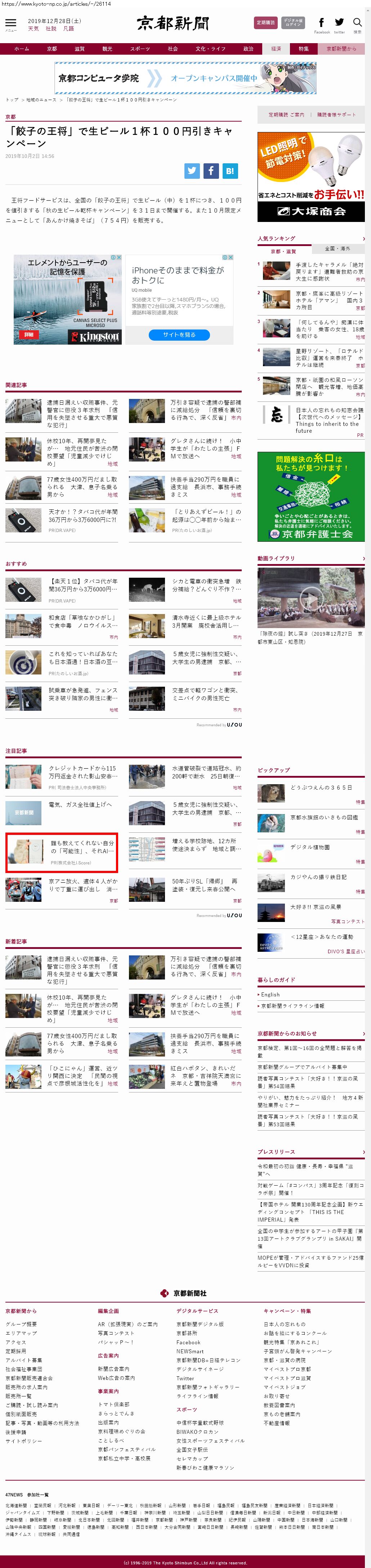
Task: Open デジタル版ログイン button
Action: [293, 23]
